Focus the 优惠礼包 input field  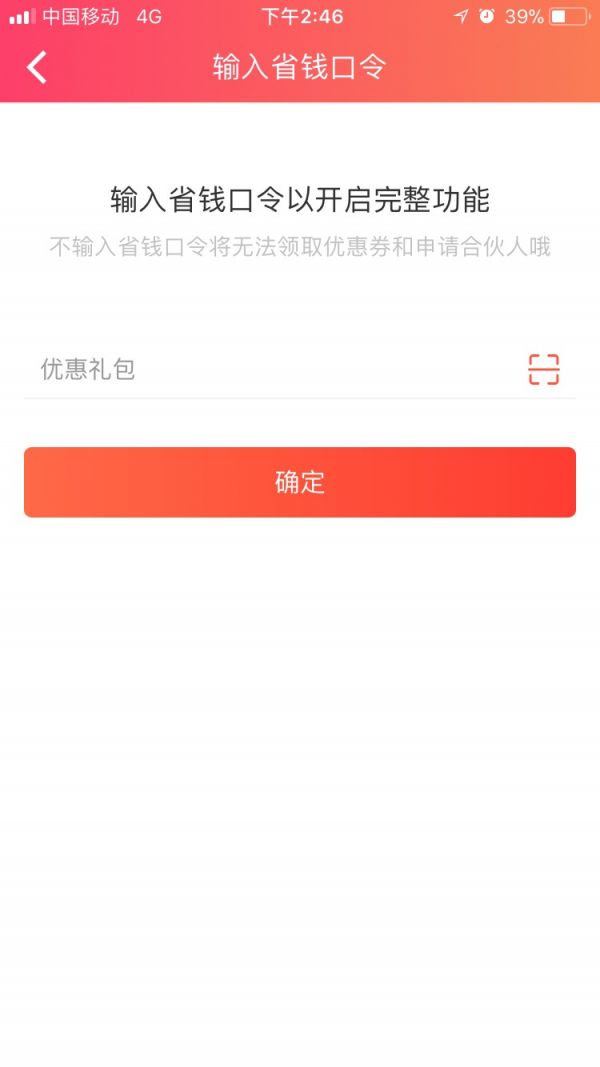[270, 370]
